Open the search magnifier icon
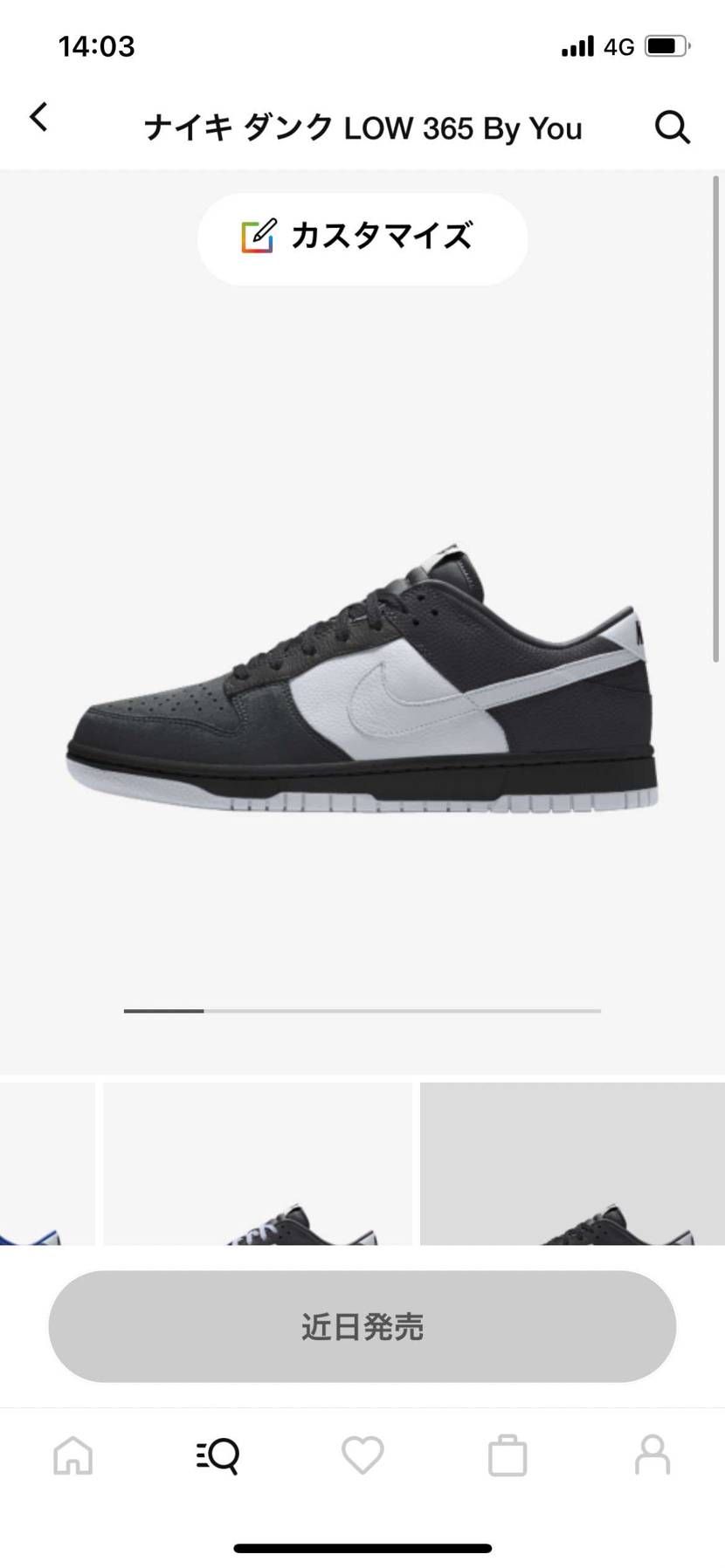This screenshot has height=1568, width=725. click(672, 127)
